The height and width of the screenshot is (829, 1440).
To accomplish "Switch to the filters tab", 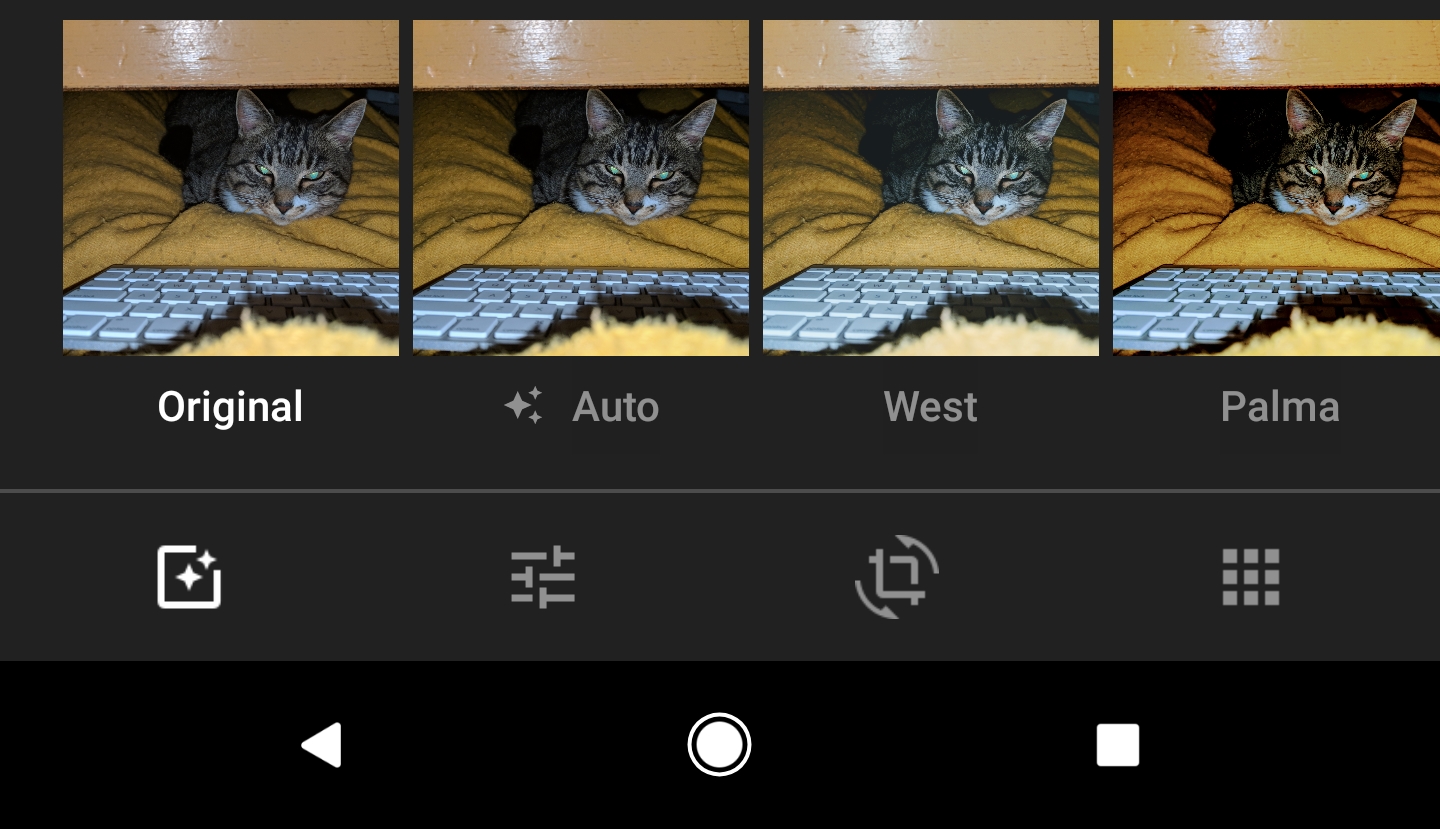I will pos(189,577).
